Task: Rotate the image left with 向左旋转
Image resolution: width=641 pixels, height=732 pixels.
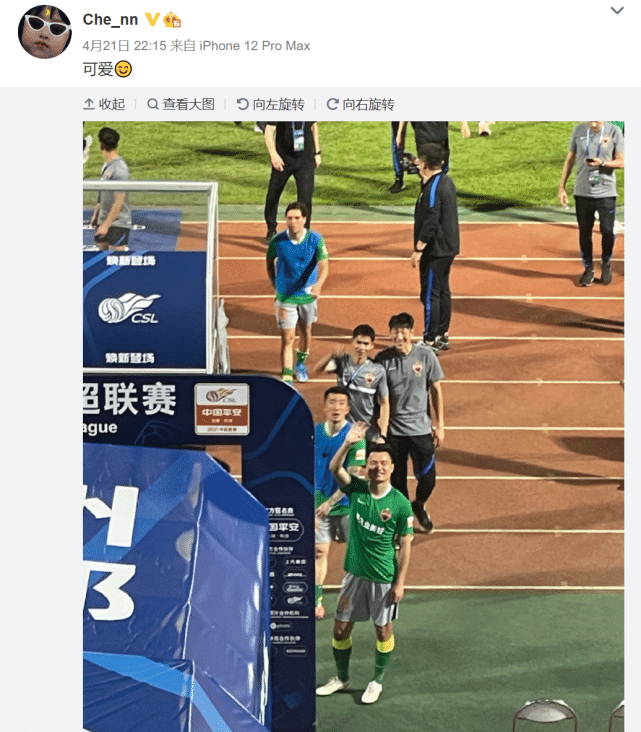Action: [x=270, y=104]
